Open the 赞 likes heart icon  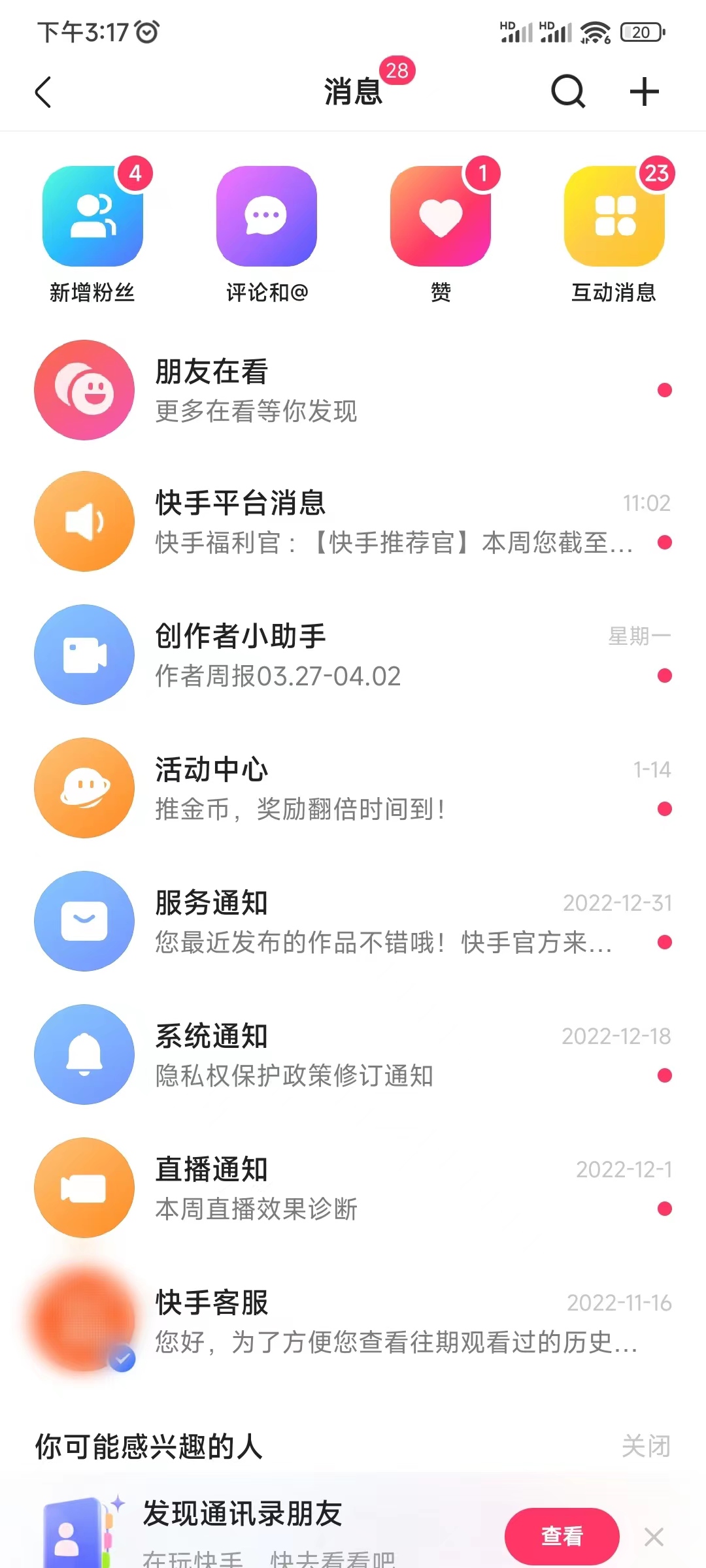(440, 217)
